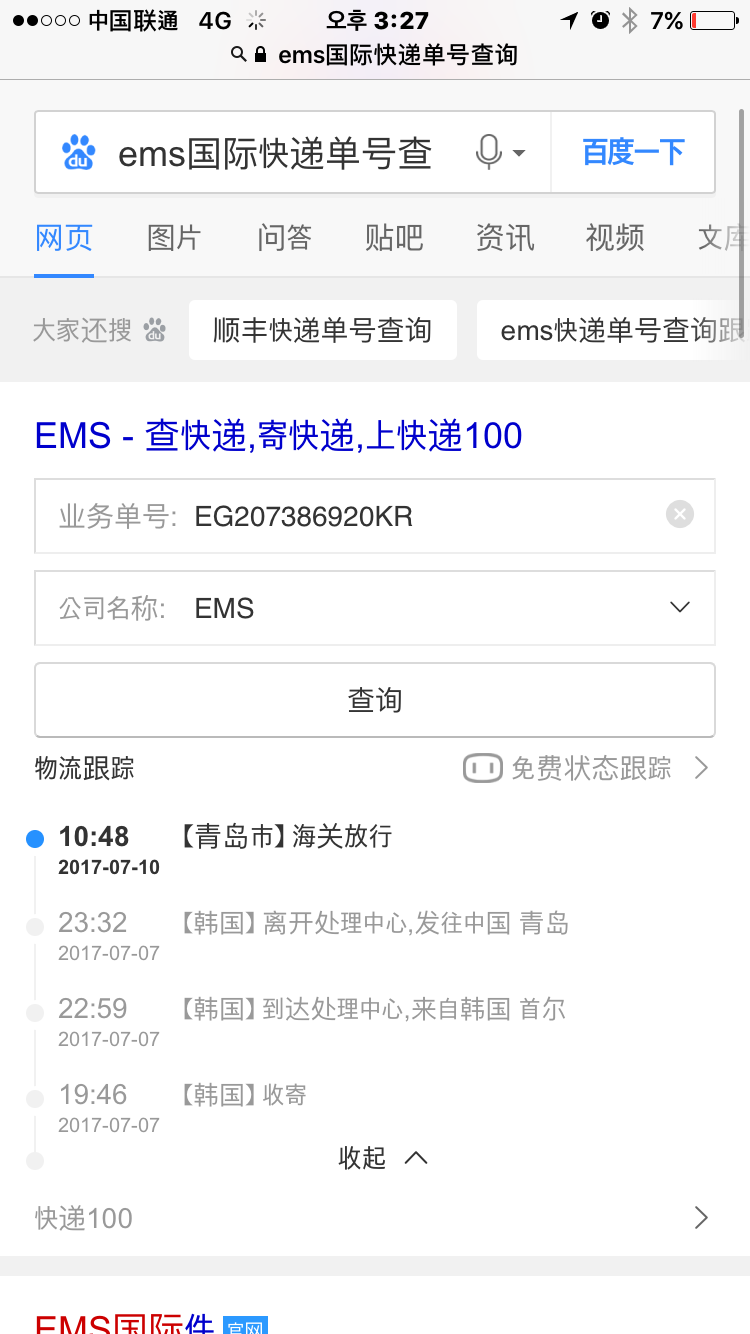Select the 顺丰快递单号查询 suggestion chip

pos(322,330)
